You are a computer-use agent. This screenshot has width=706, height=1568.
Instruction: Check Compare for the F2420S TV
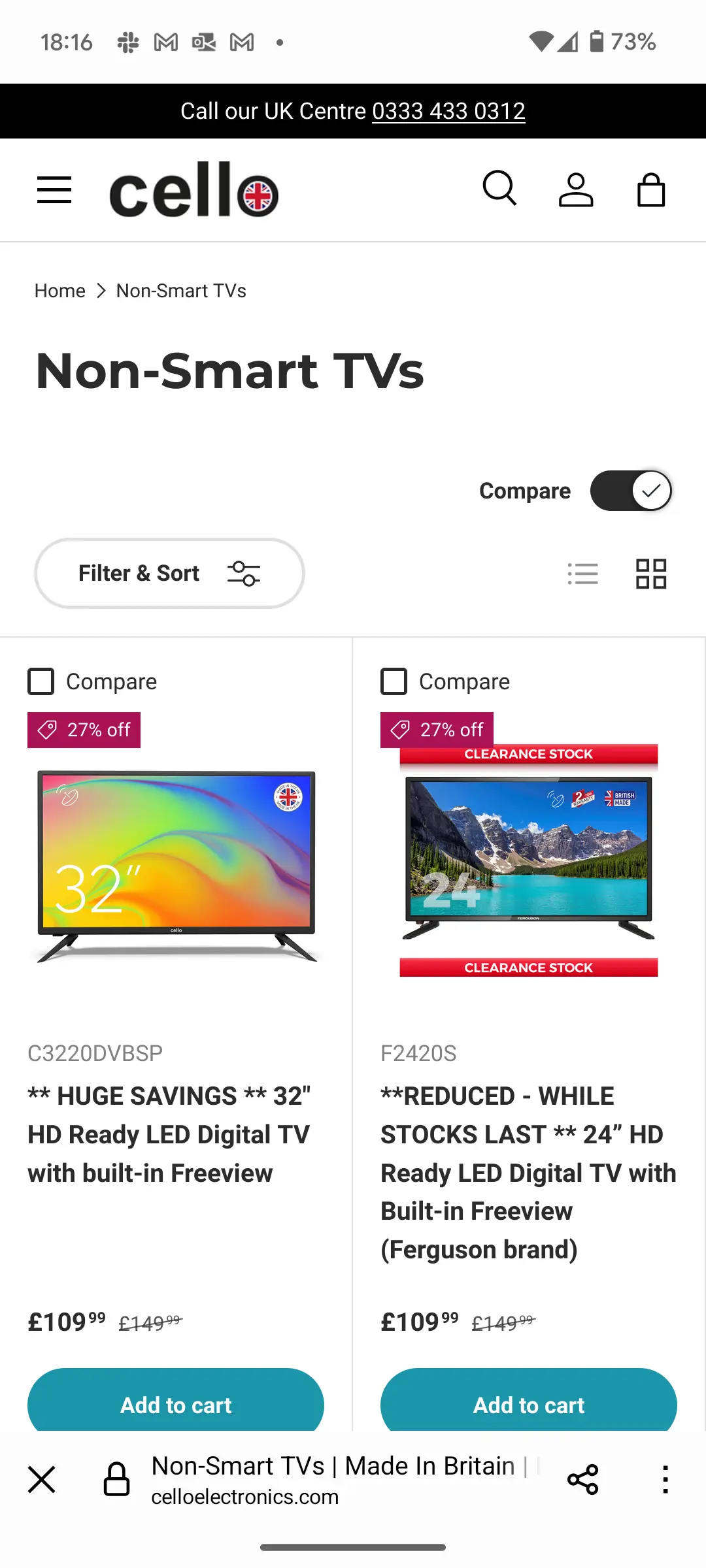point(394,681)
